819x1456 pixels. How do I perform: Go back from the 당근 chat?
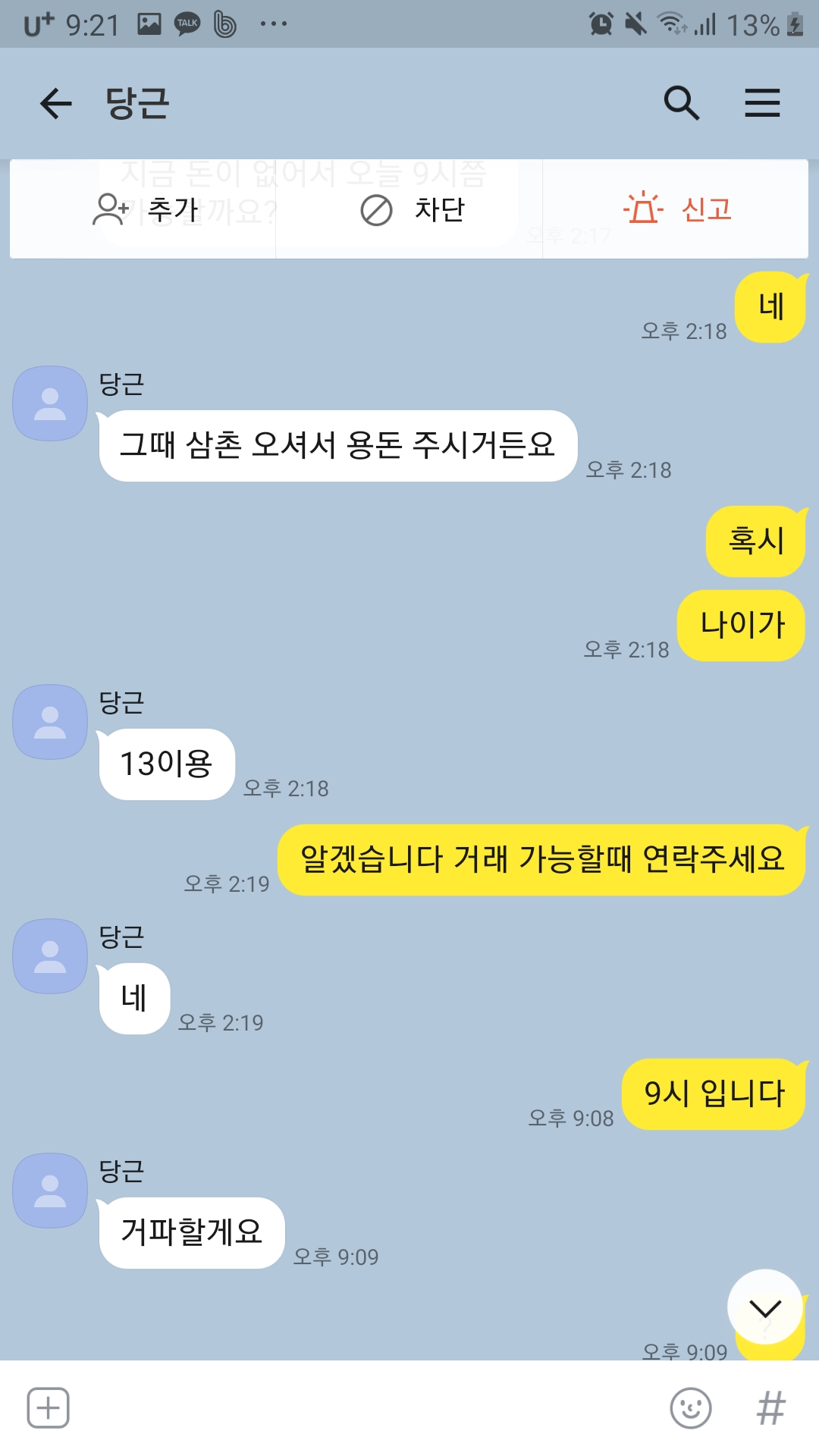[x=55, y=104]
